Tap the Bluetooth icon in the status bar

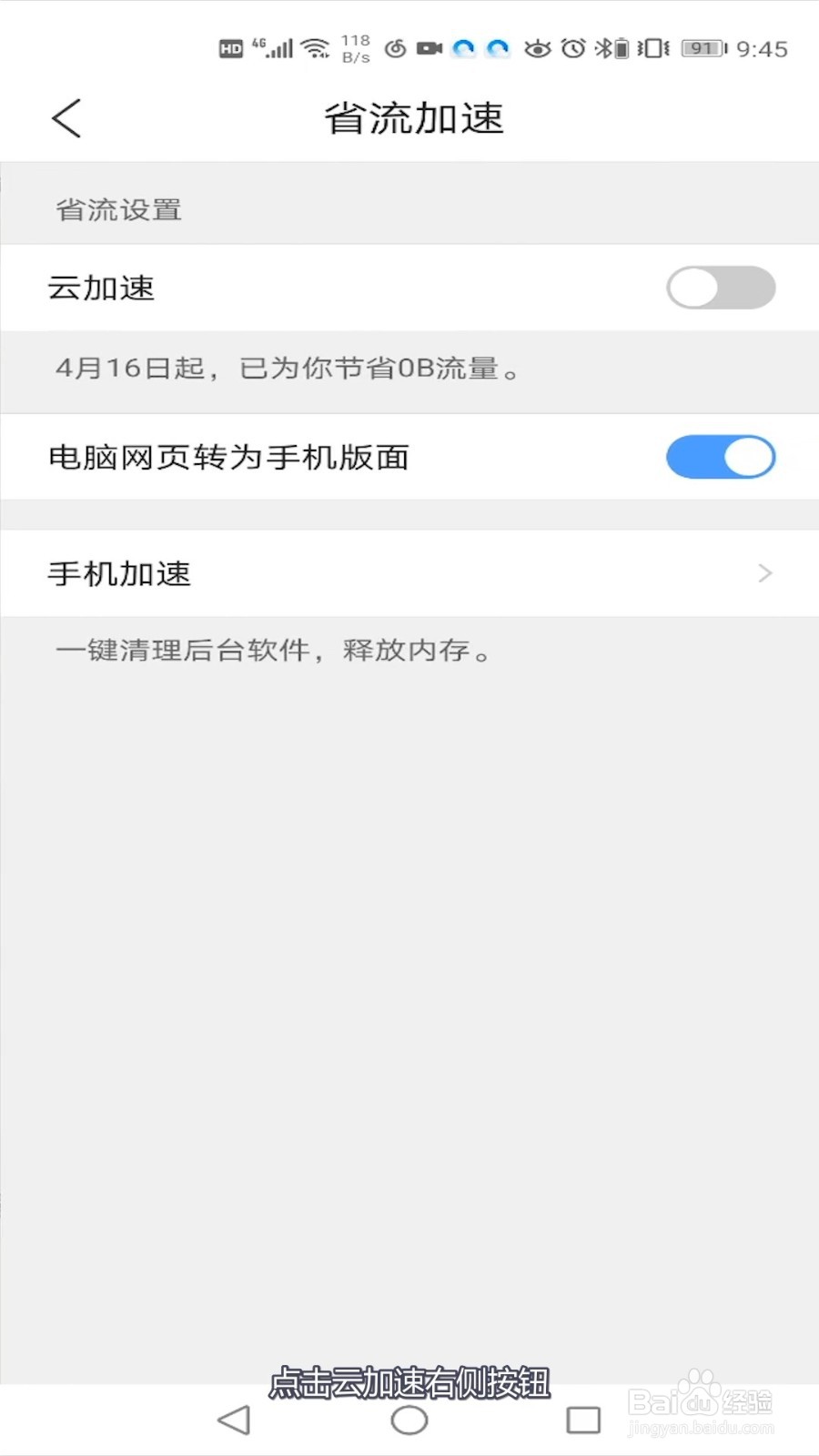click(602, 48)
